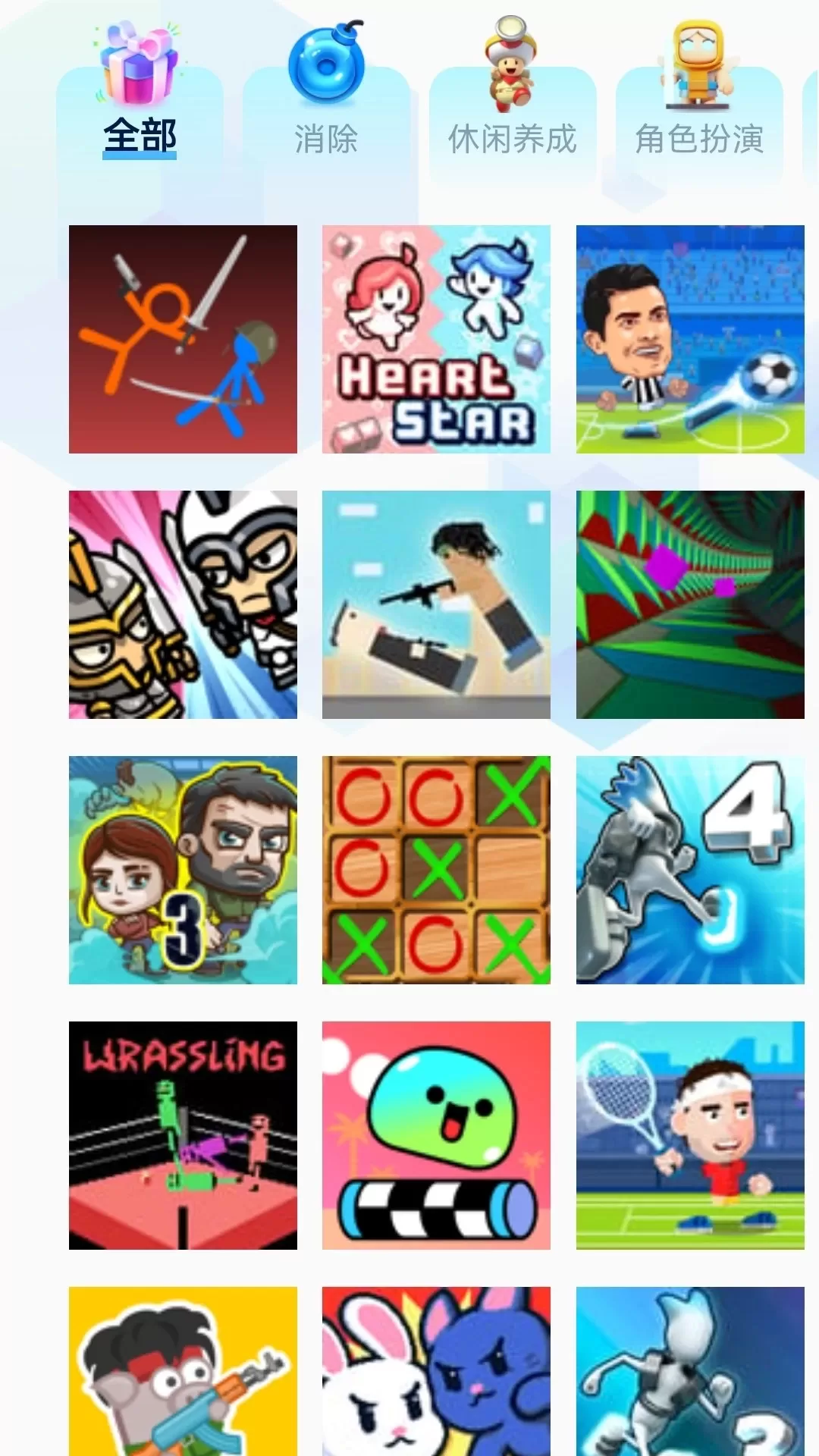Open the Wrassling game
819x1456 pixels.
tap(183, 1135)
